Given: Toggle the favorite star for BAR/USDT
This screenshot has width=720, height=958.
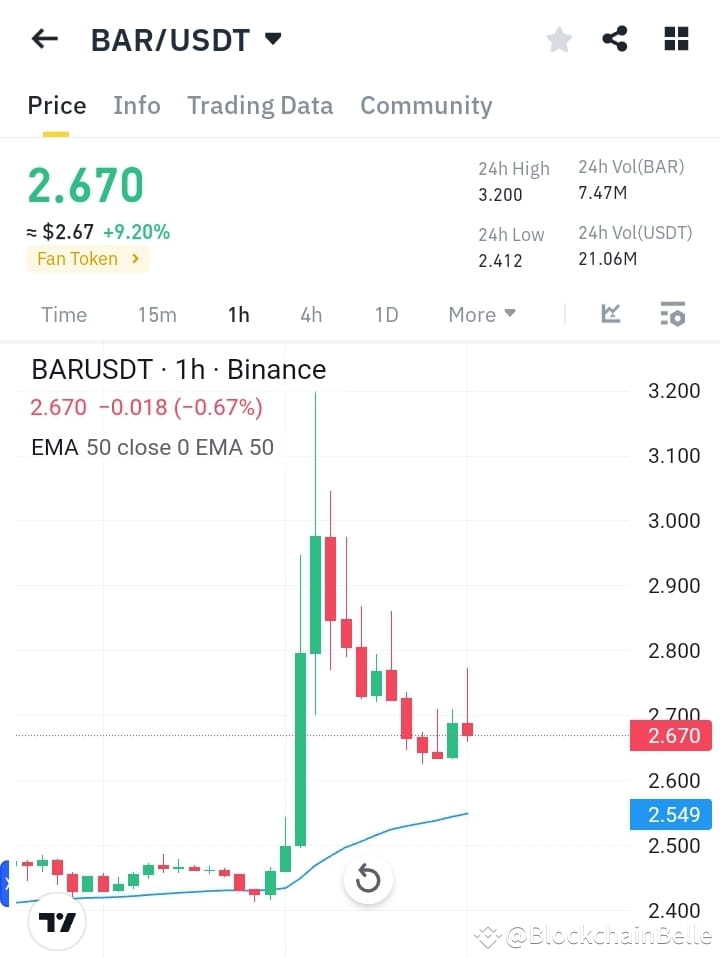Looking at the screenshot, I should click(x=558, y=39).
